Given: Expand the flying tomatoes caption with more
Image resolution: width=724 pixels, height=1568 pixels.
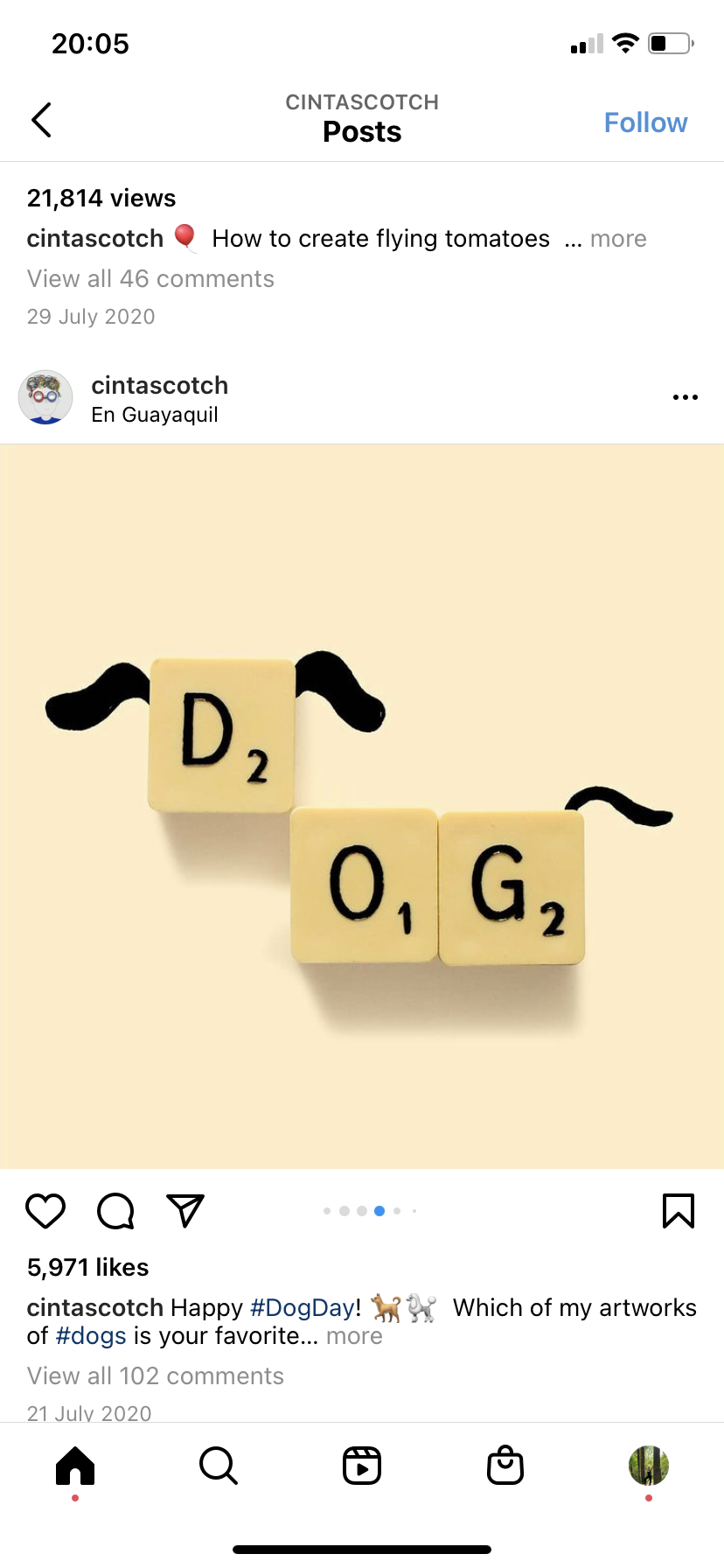Looking at the screenshot, I should tap(617, 239).
